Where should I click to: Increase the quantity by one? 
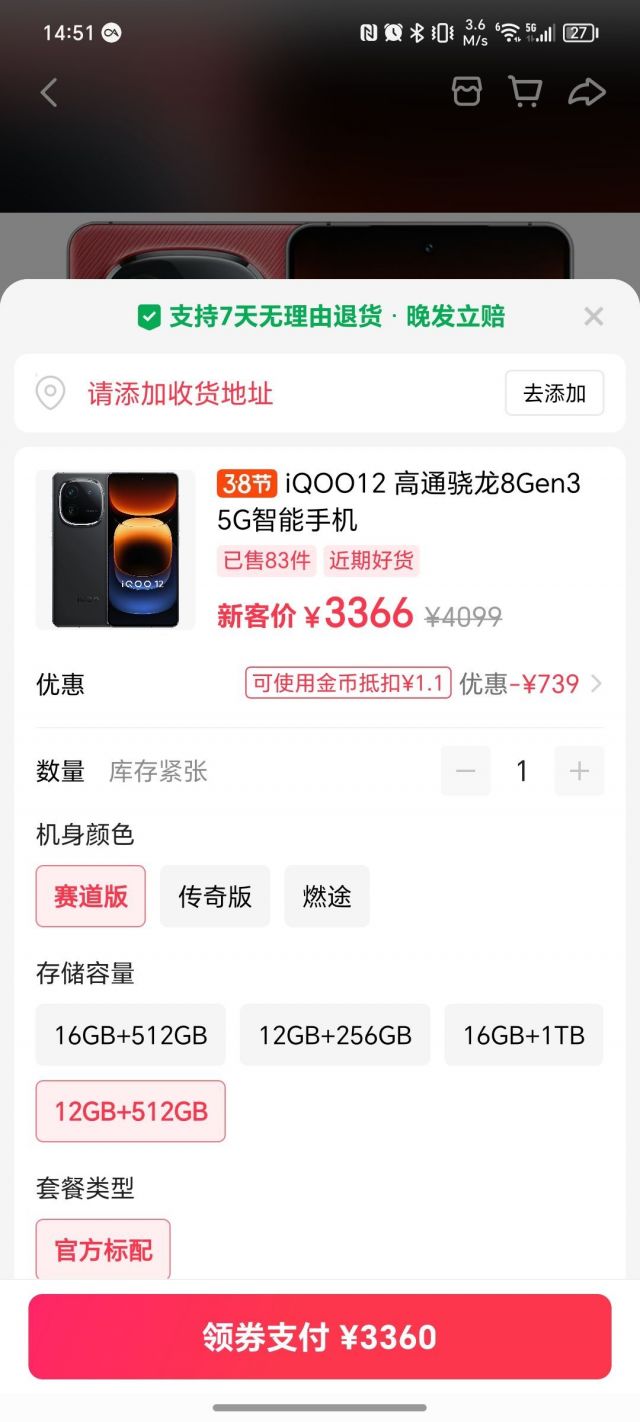tap(579, 771)
